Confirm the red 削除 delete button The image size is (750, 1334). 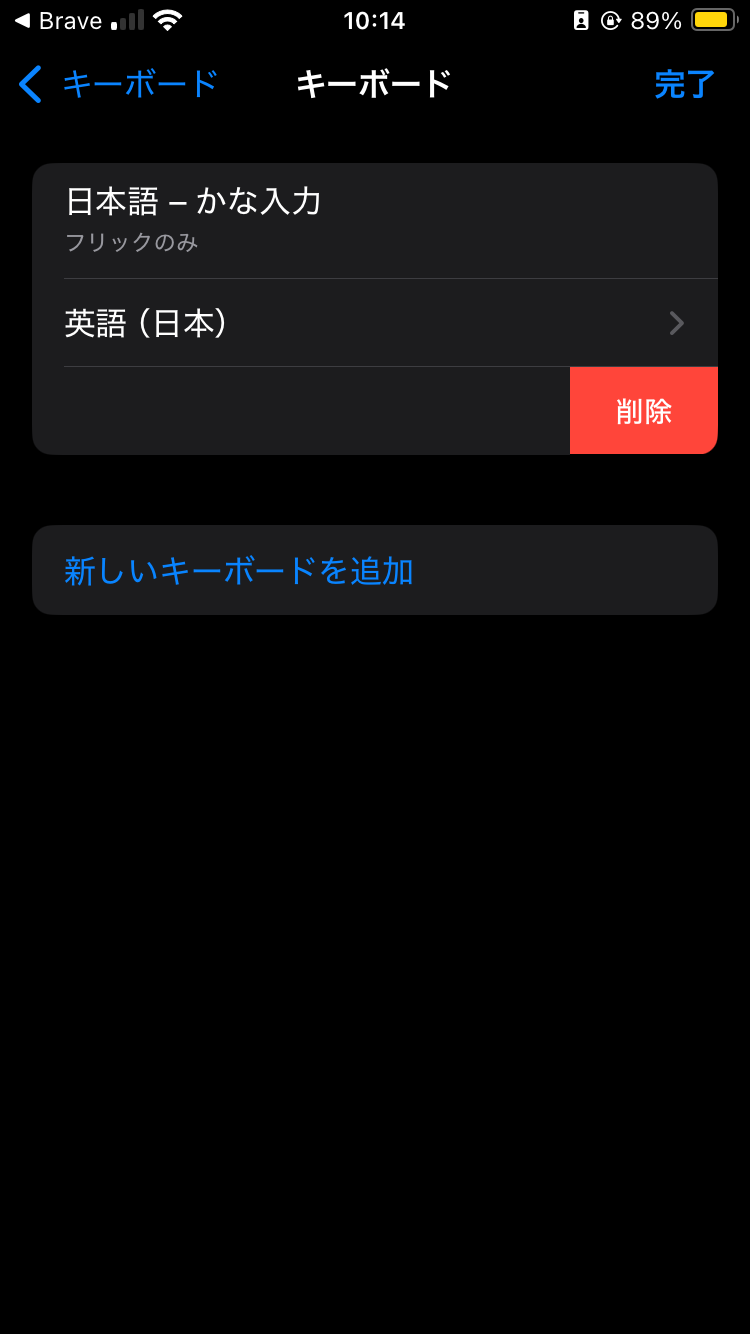pos(644,411)
